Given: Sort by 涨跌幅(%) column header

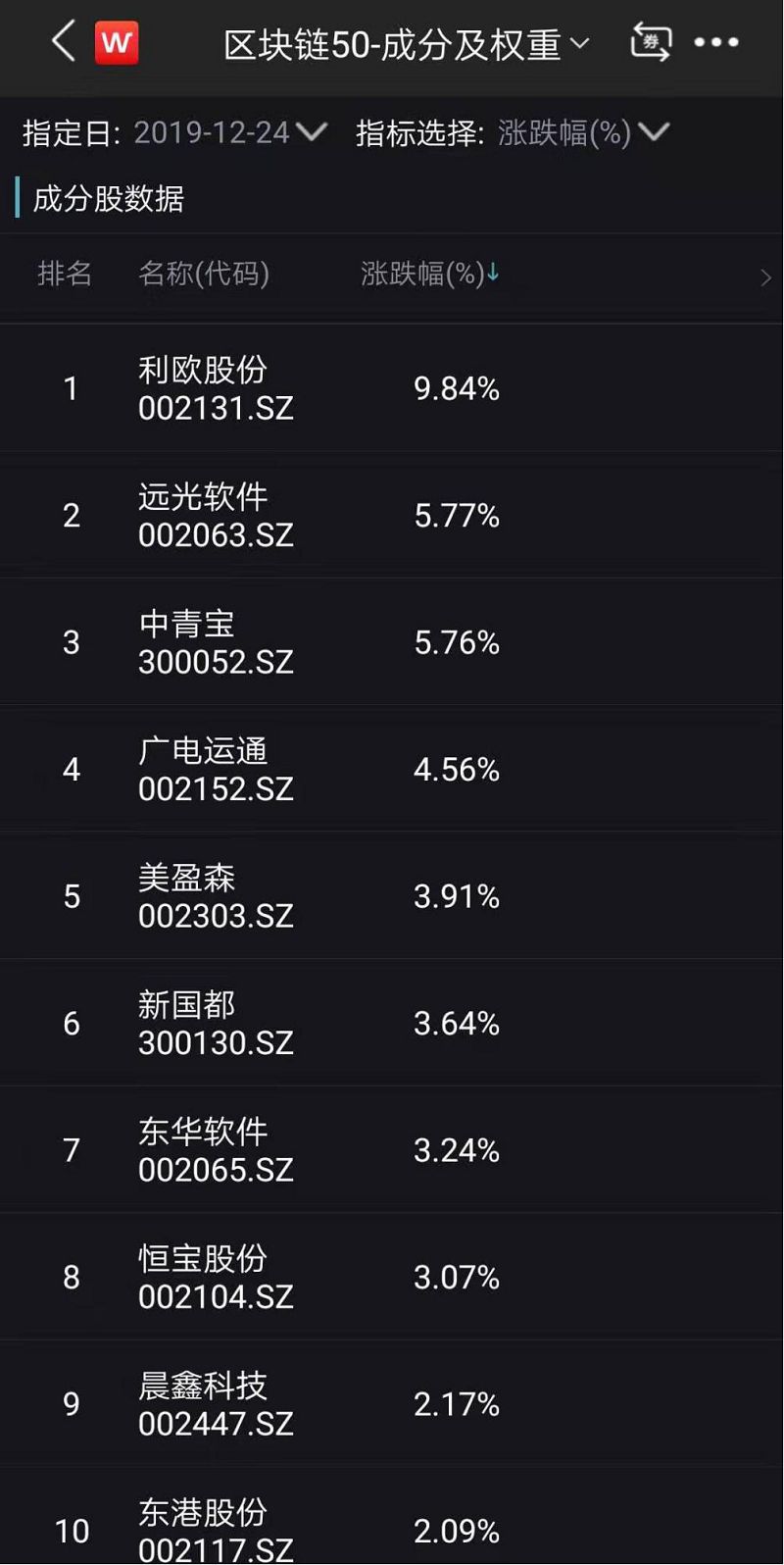Looking at the screenshot, I should pyautogui.click(x=429, y=274).
